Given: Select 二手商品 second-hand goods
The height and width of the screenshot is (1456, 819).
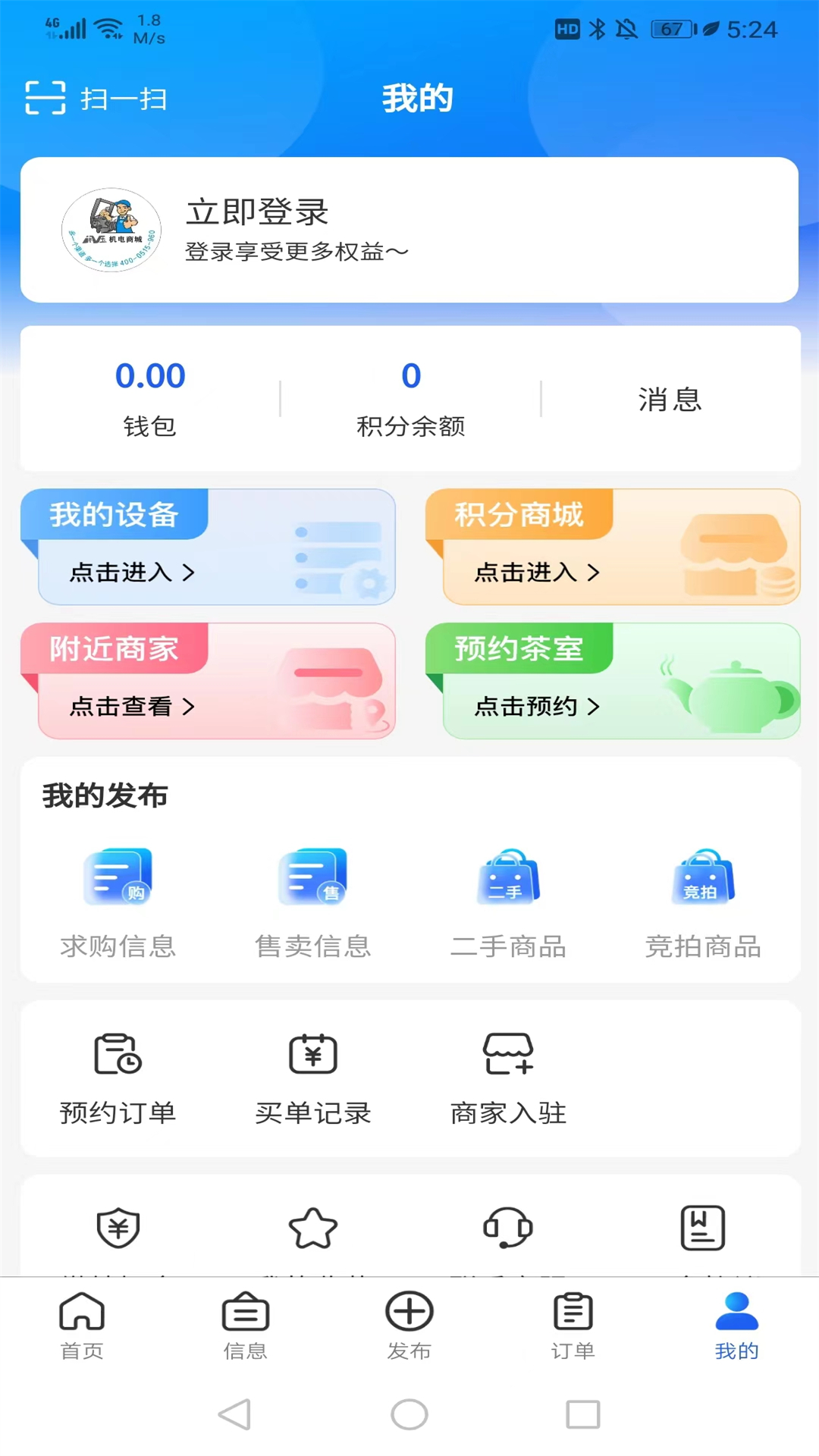Looking at the screenshot, I should pyautogui.click(x=508, y=902).
